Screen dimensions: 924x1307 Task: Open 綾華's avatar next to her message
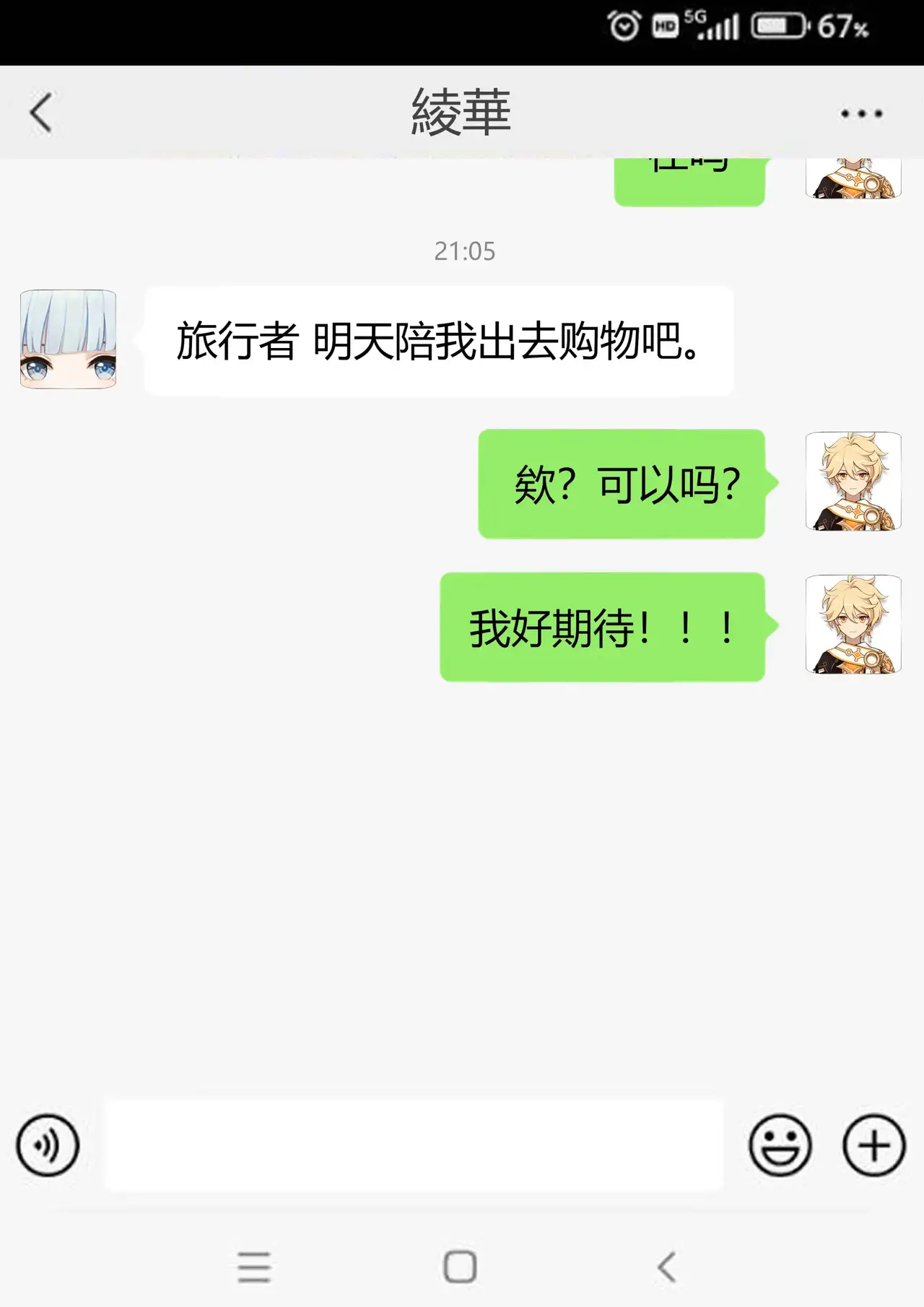tap(68, 339)
